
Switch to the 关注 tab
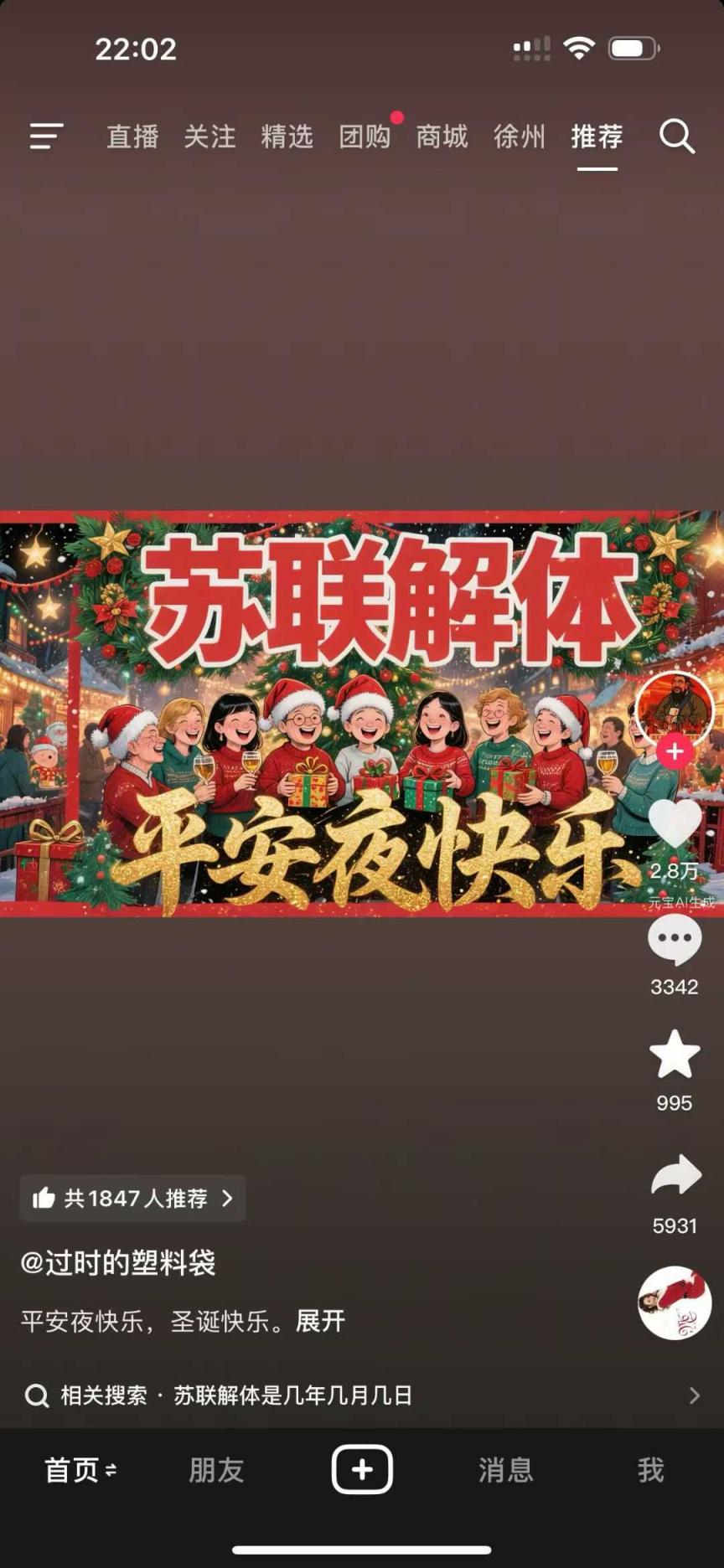tap(209, 136)
